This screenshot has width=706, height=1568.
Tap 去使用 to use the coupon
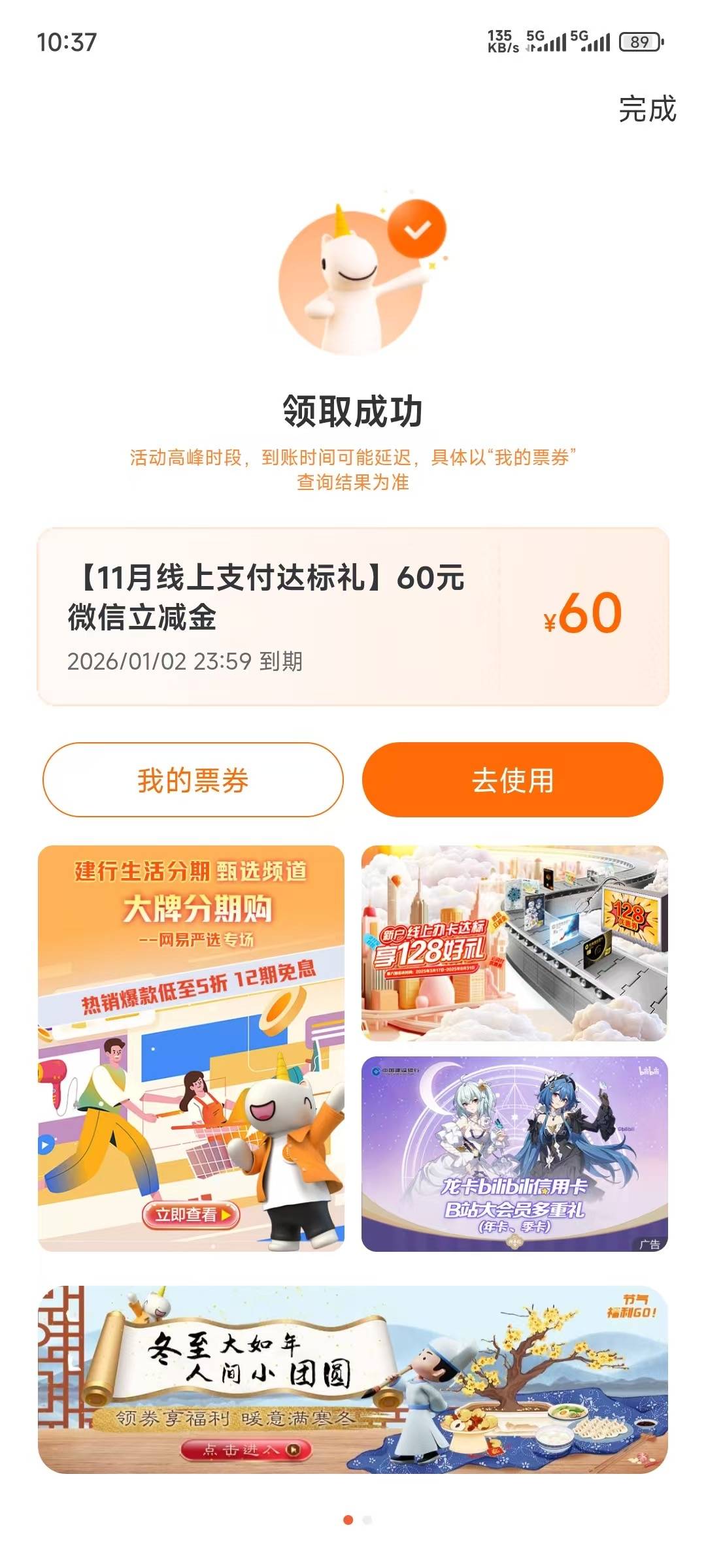pos(513,780)
